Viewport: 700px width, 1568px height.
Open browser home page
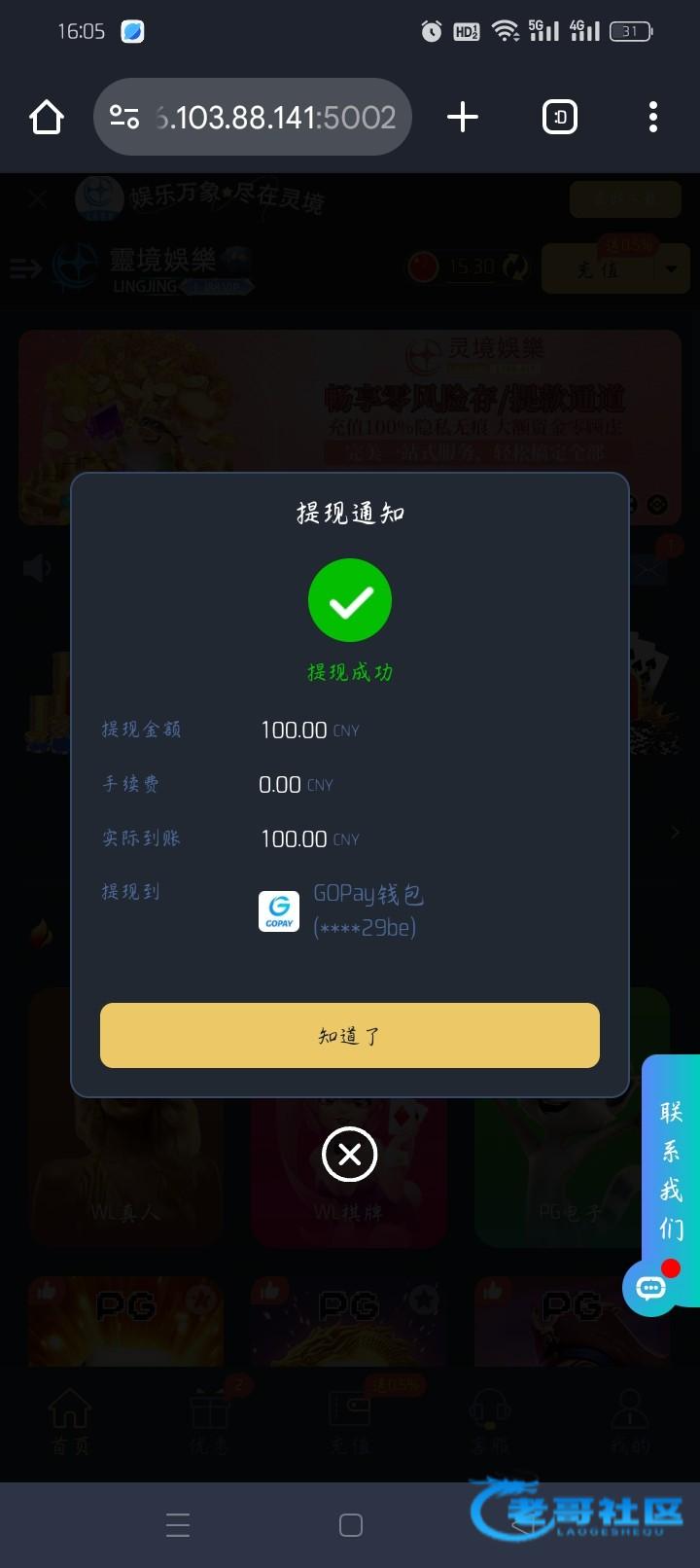click(x=46, y=118)
